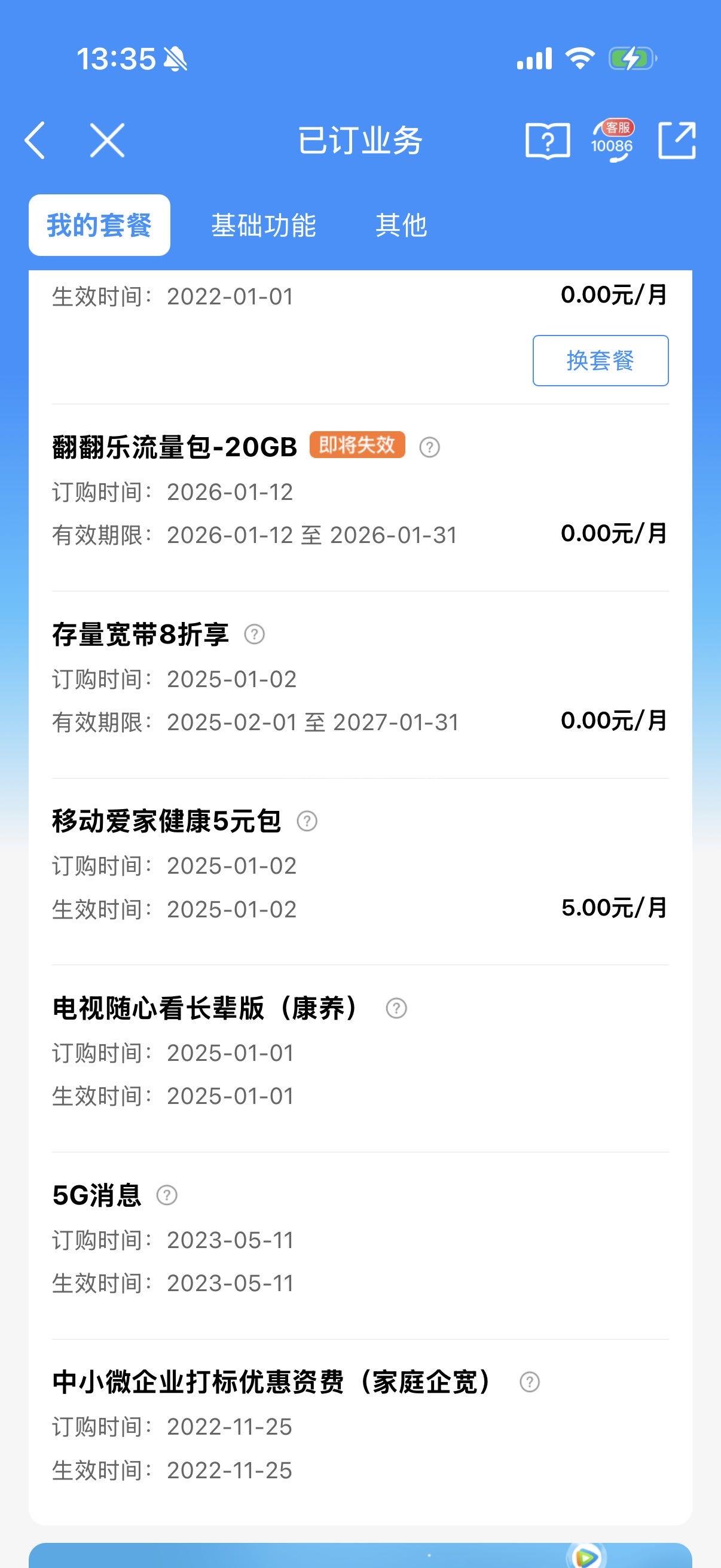Open the help guide icon

548,141
